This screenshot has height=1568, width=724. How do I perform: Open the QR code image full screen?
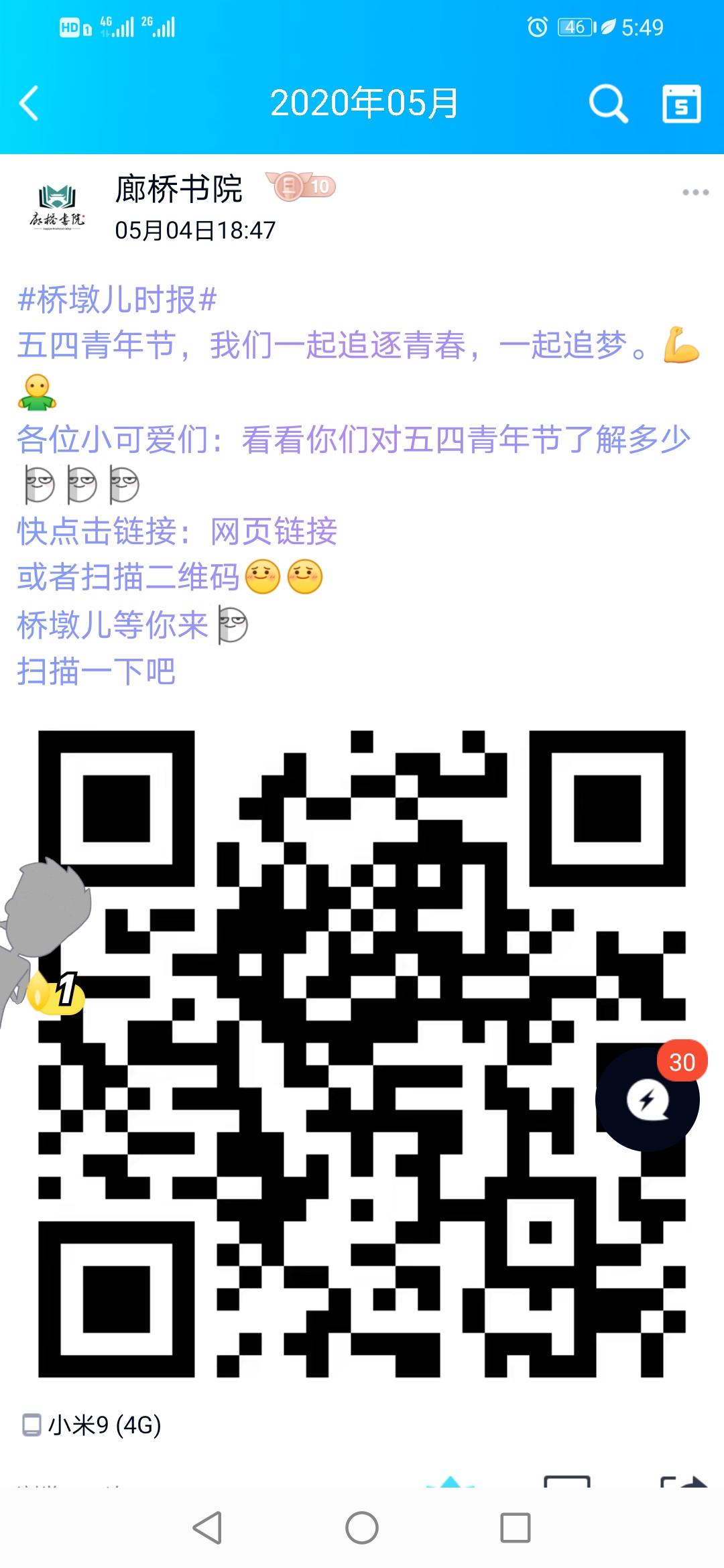(x=362, y=1052)
